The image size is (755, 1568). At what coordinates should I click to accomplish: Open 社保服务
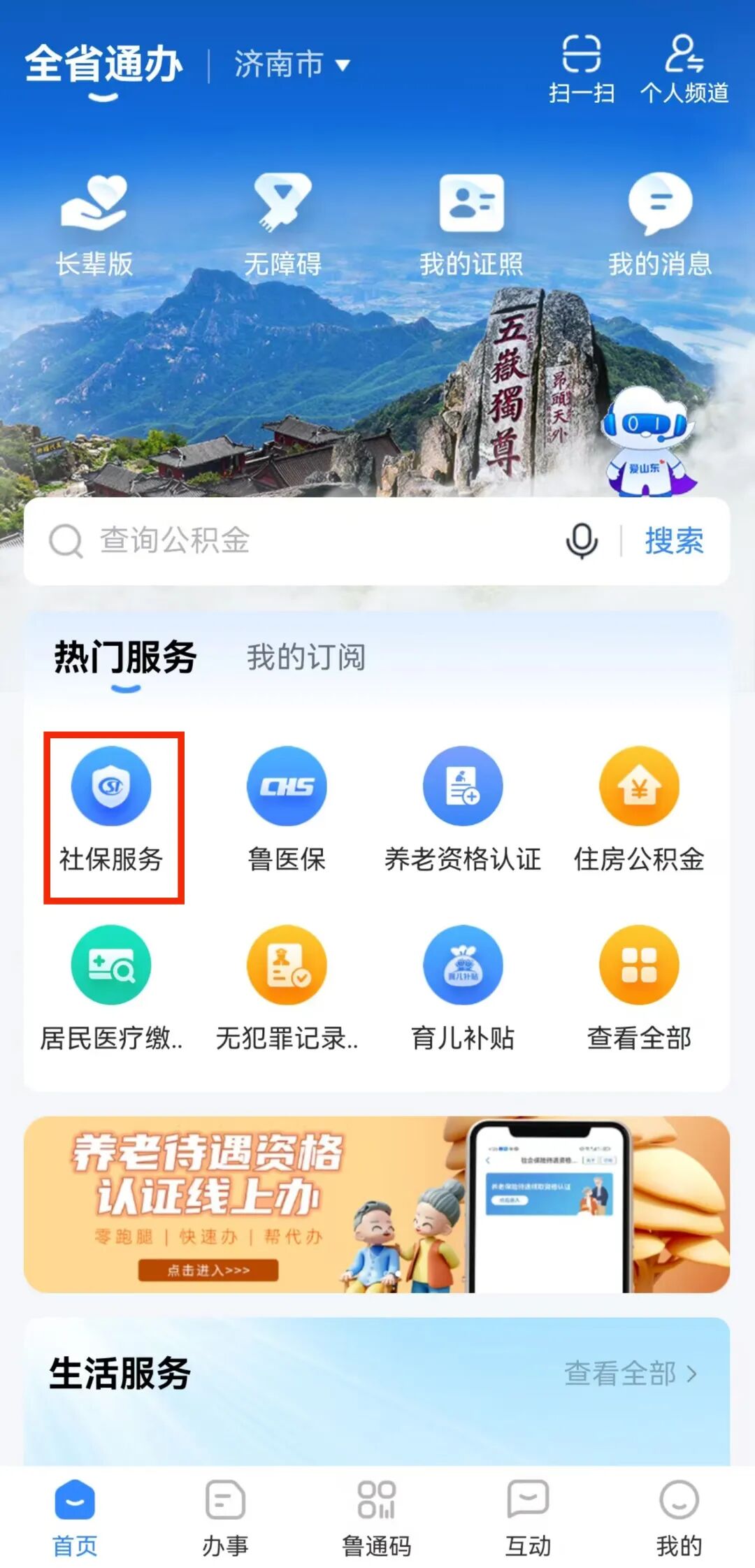point(111,811)
